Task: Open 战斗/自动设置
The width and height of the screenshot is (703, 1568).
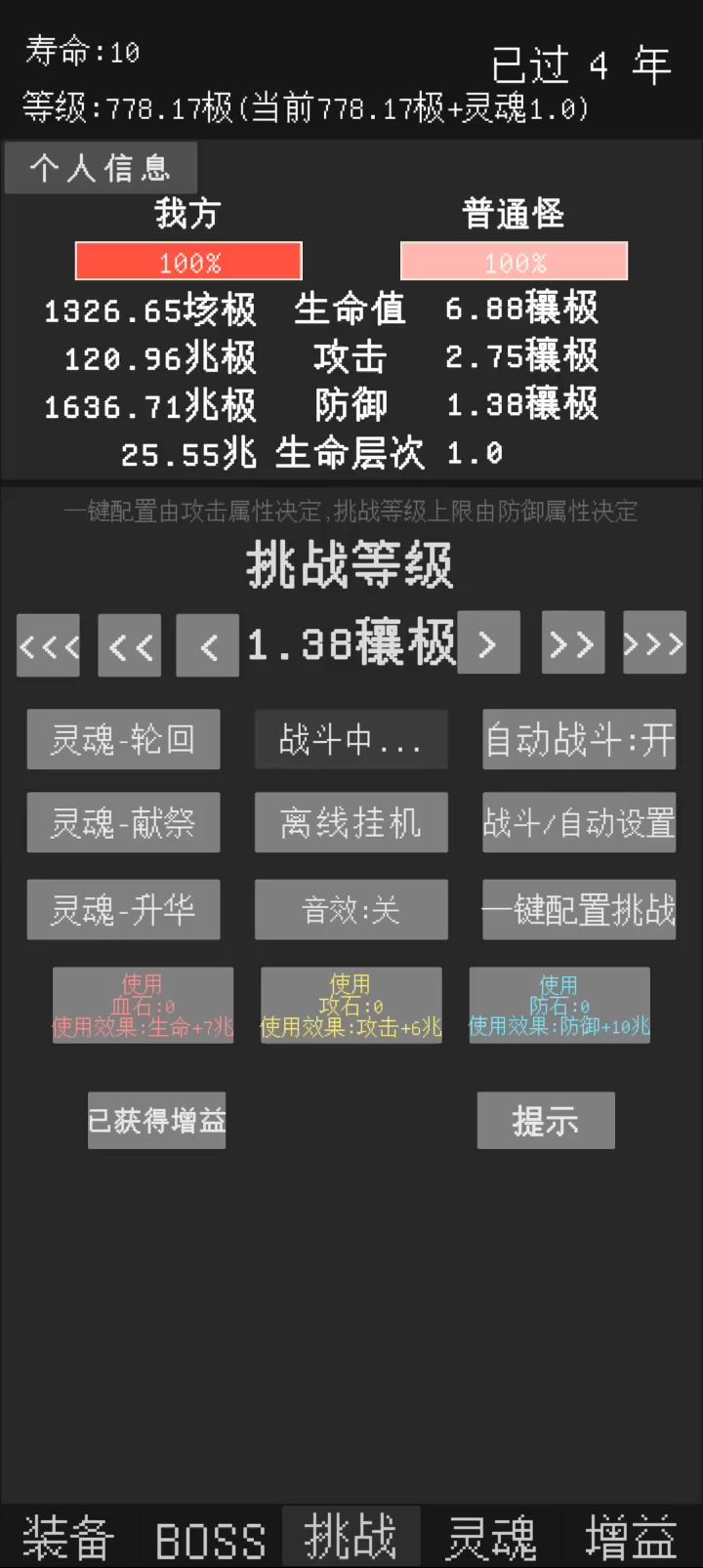Action: click(x=579, y=823)
